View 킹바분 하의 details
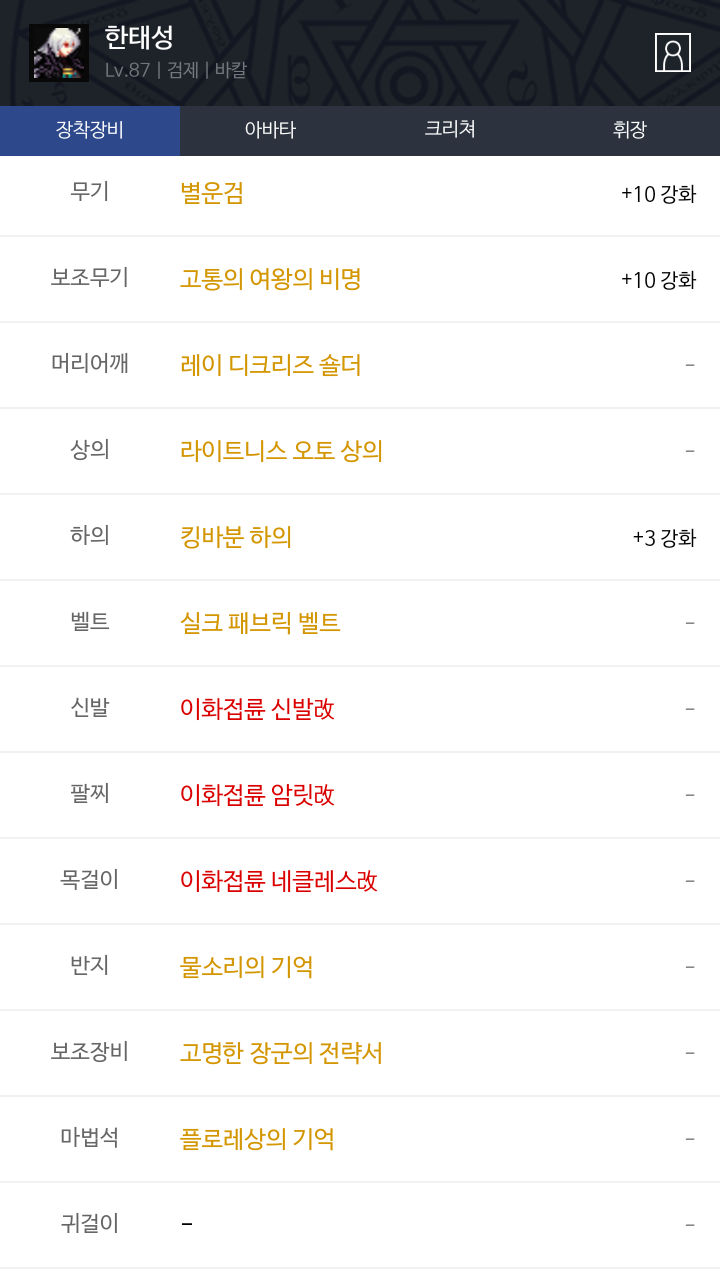The width and height of the screenshot is (720, 1280). 236,537
